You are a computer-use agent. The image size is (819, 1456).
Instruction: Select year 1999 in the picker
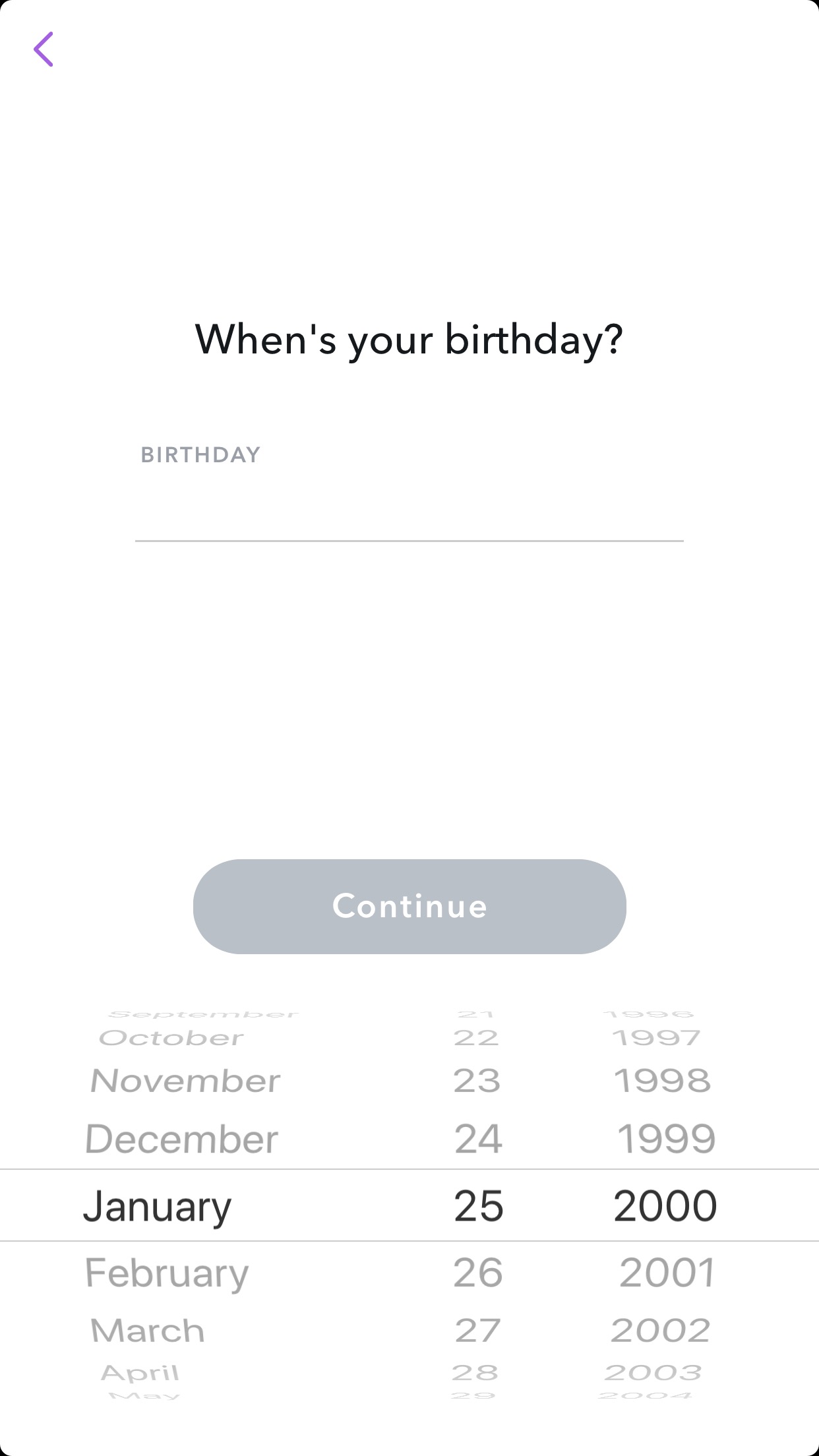[x=666, y=1139]
